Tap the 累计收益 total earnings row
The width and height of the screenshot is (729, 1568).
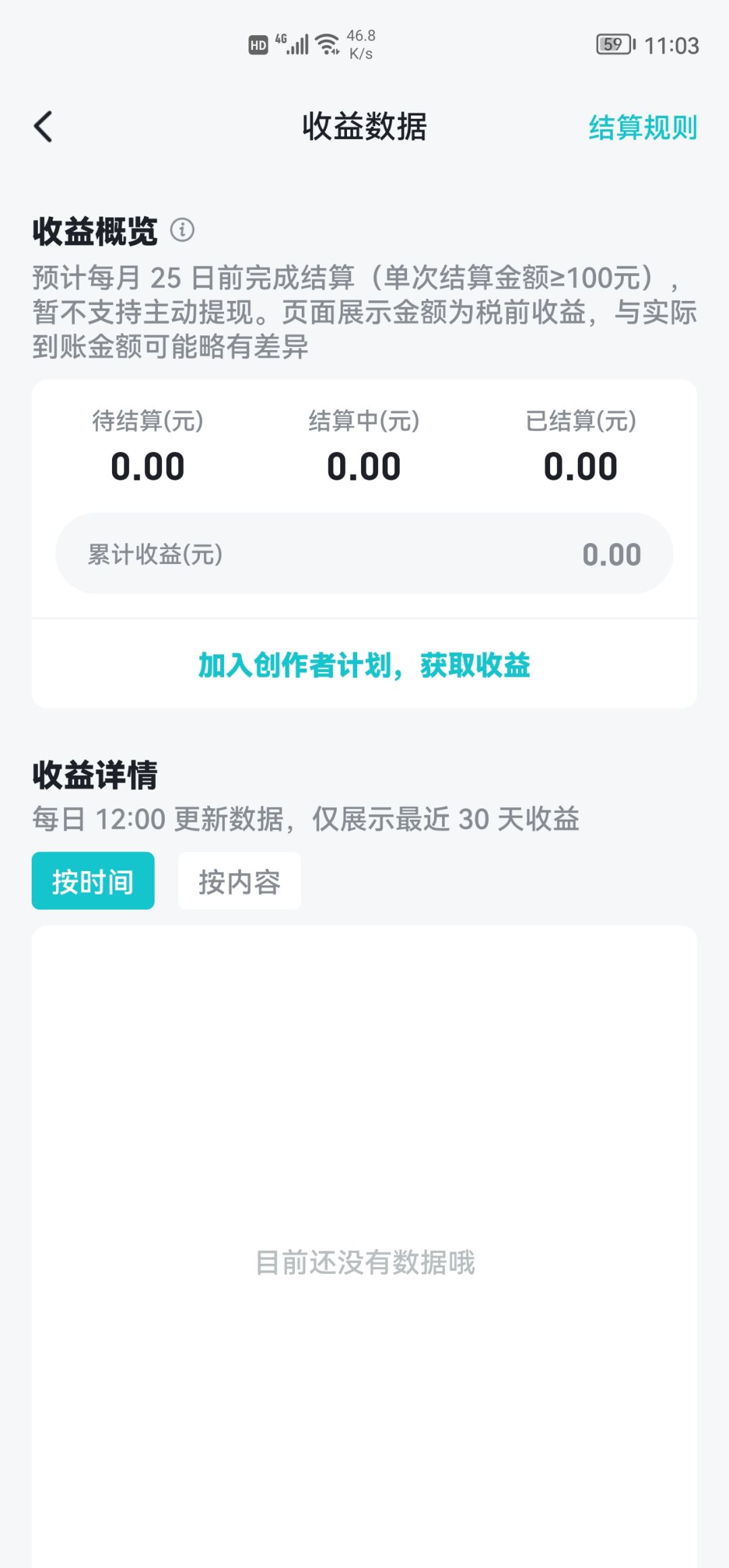(x=364, y=553)
